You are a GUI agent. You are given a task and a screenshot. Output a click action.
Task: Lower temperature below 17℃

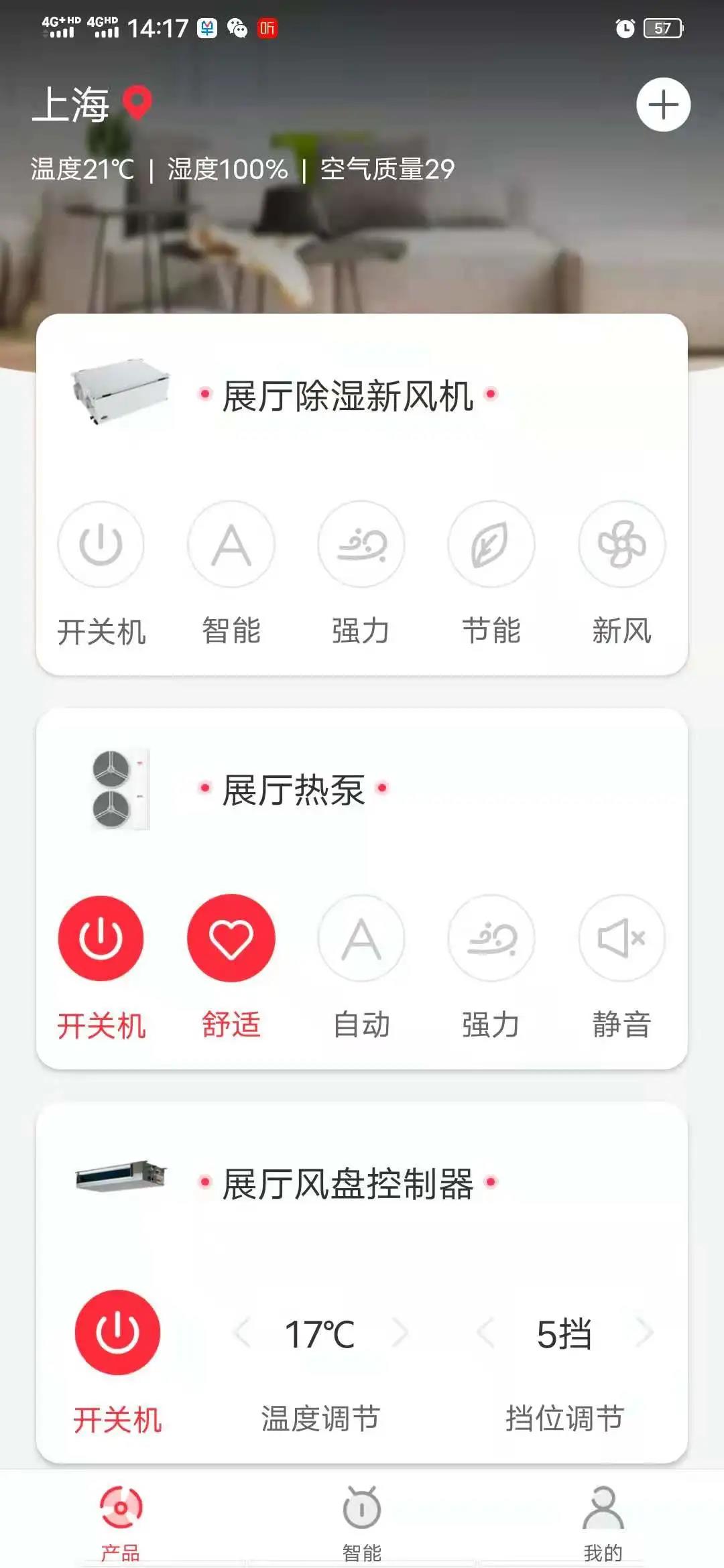coord(243,1332)
